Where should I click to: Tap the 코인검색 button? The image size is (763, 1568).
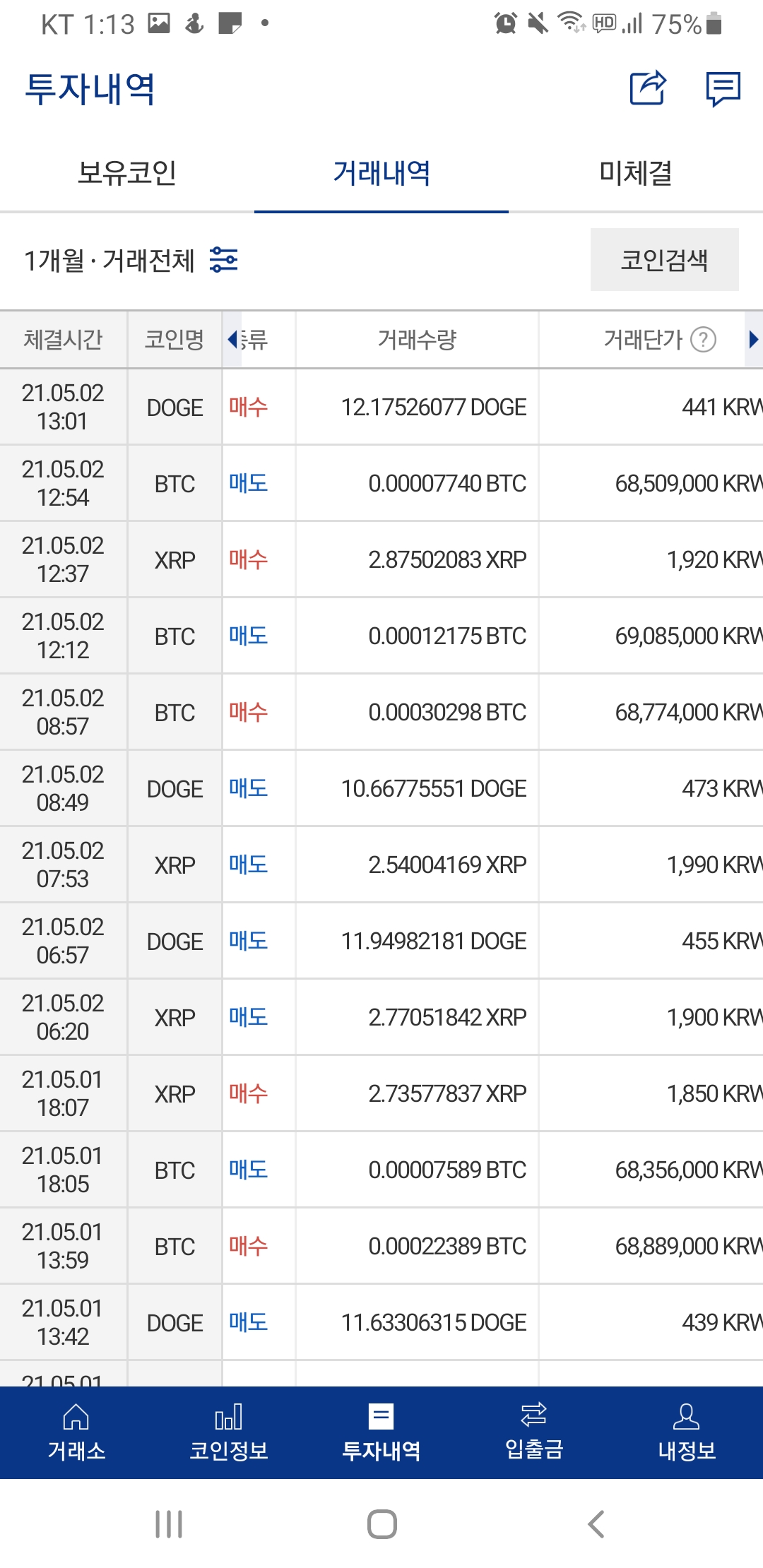click(x=664, y=260)
